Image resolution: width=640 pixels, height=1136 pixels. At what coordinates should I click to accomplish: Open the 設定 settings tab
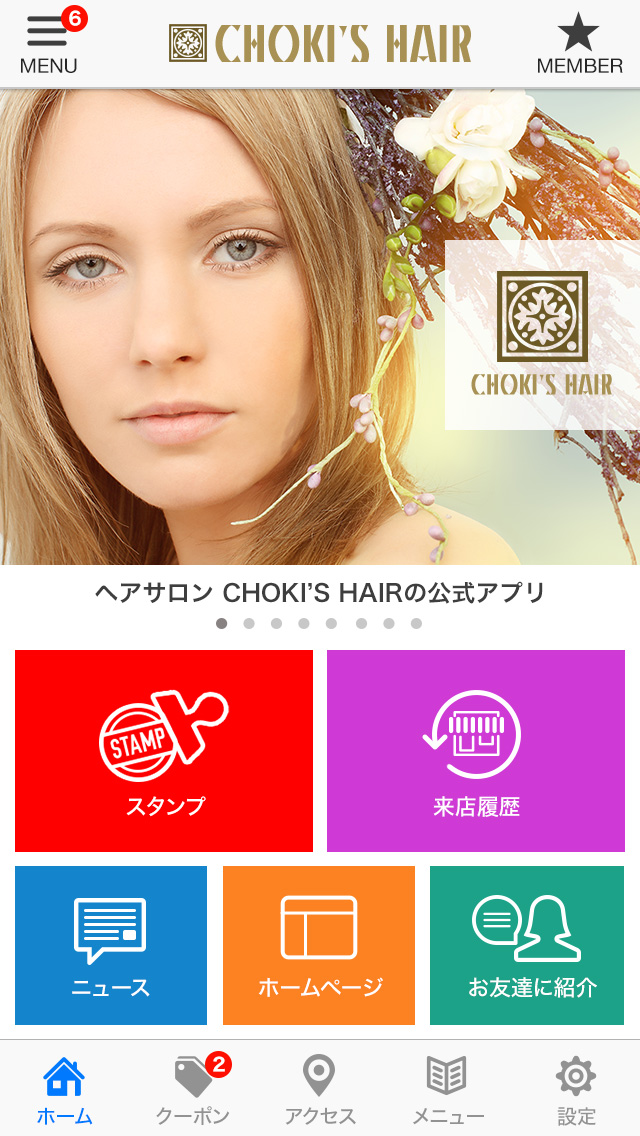(x=576, y=1089)
